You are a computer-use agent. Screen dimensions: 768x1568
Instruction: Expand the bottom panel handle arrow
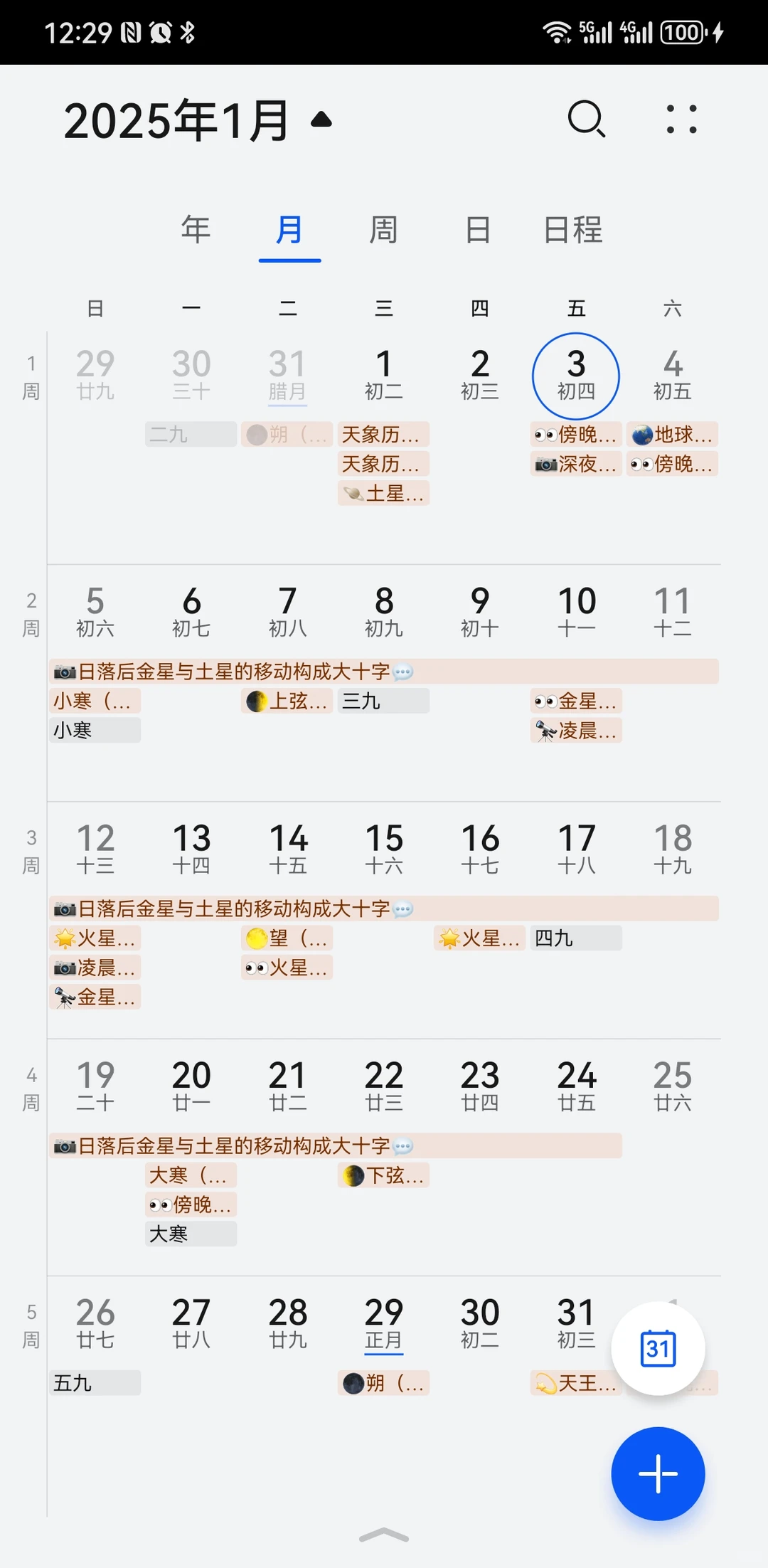tap(384, 1535)
